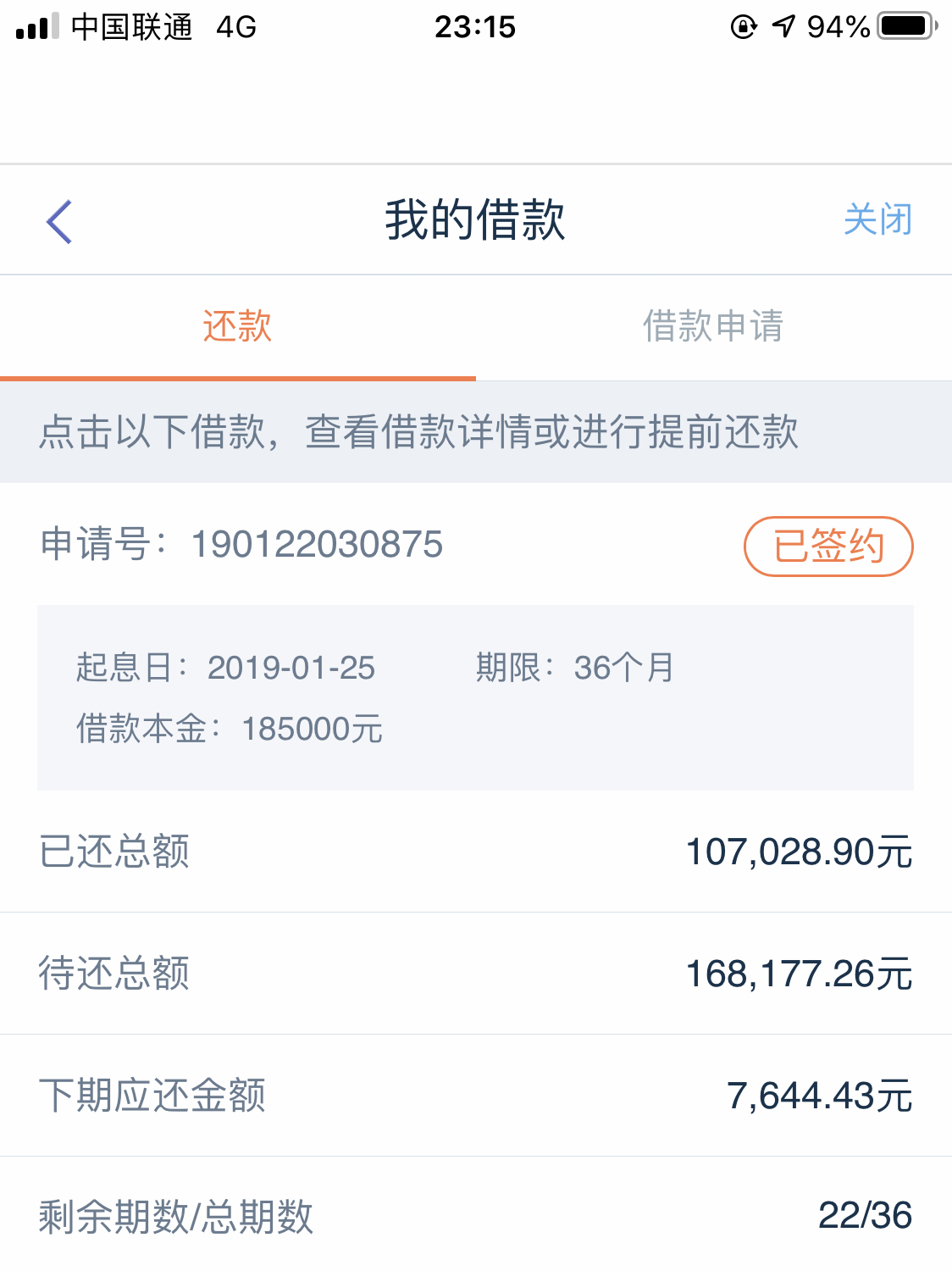Tap the 已还总额 repaid amount row
The width and height of the screenshot is (952, 1271).
click(476, 852)
